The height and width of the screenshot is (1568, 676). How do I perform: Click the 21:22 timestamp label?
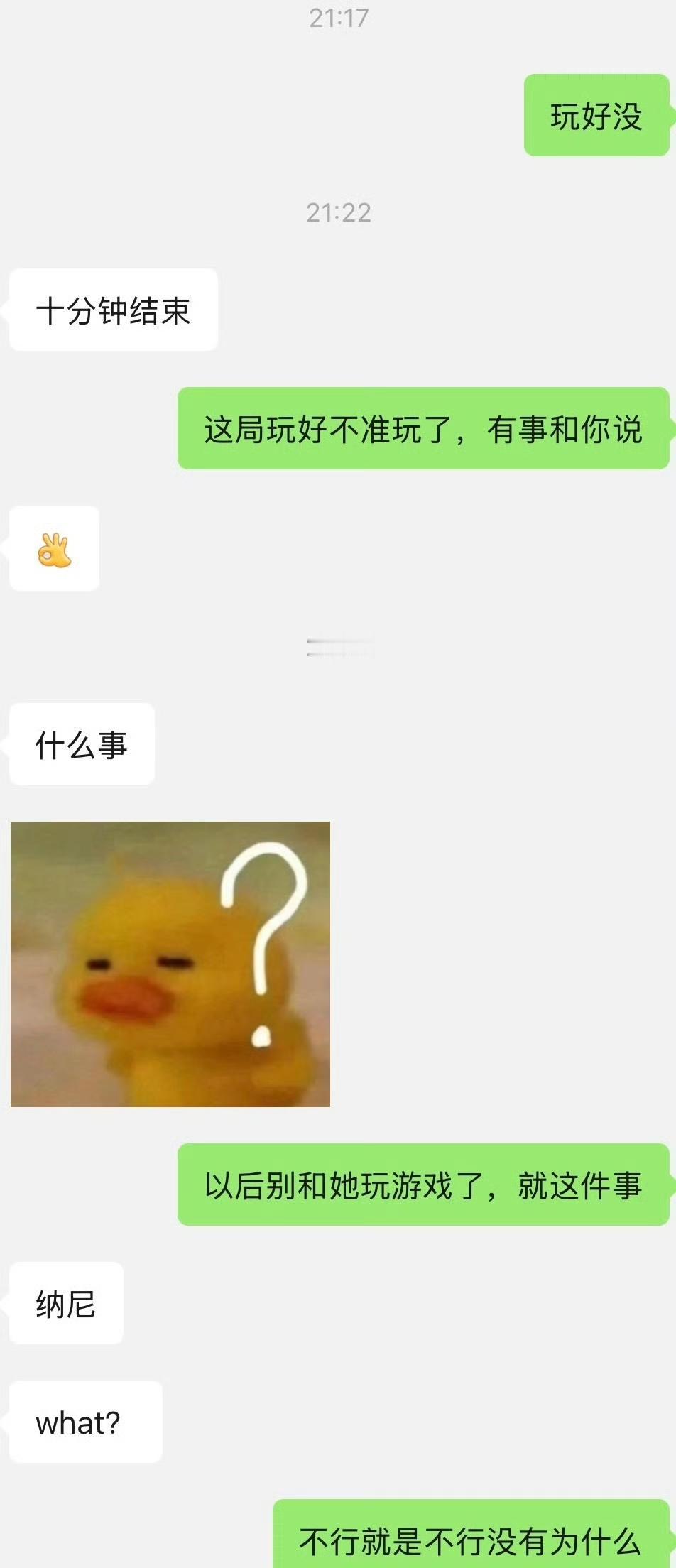(338, 211)
